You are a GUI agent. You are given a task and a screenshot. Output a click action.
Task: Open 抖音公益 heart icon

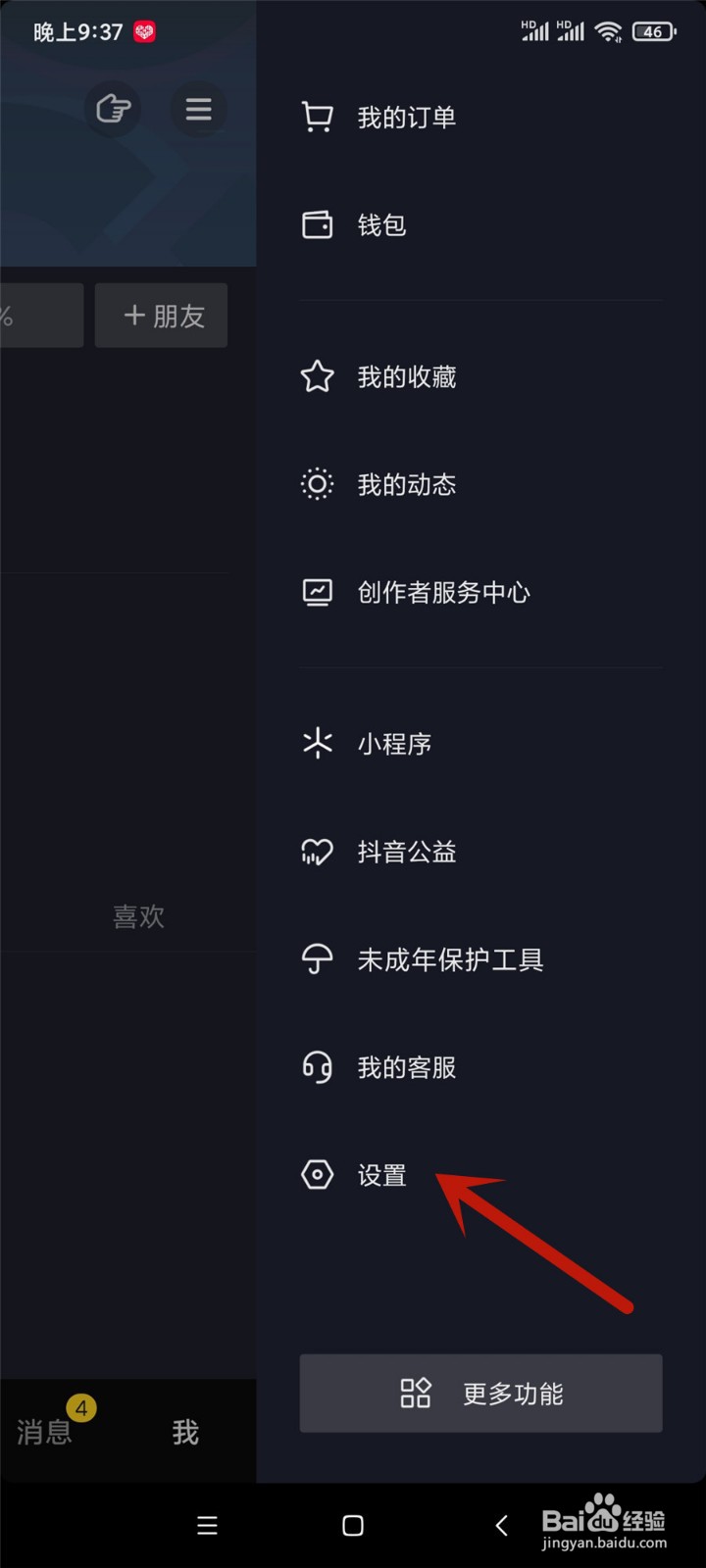tap(317, 852)
